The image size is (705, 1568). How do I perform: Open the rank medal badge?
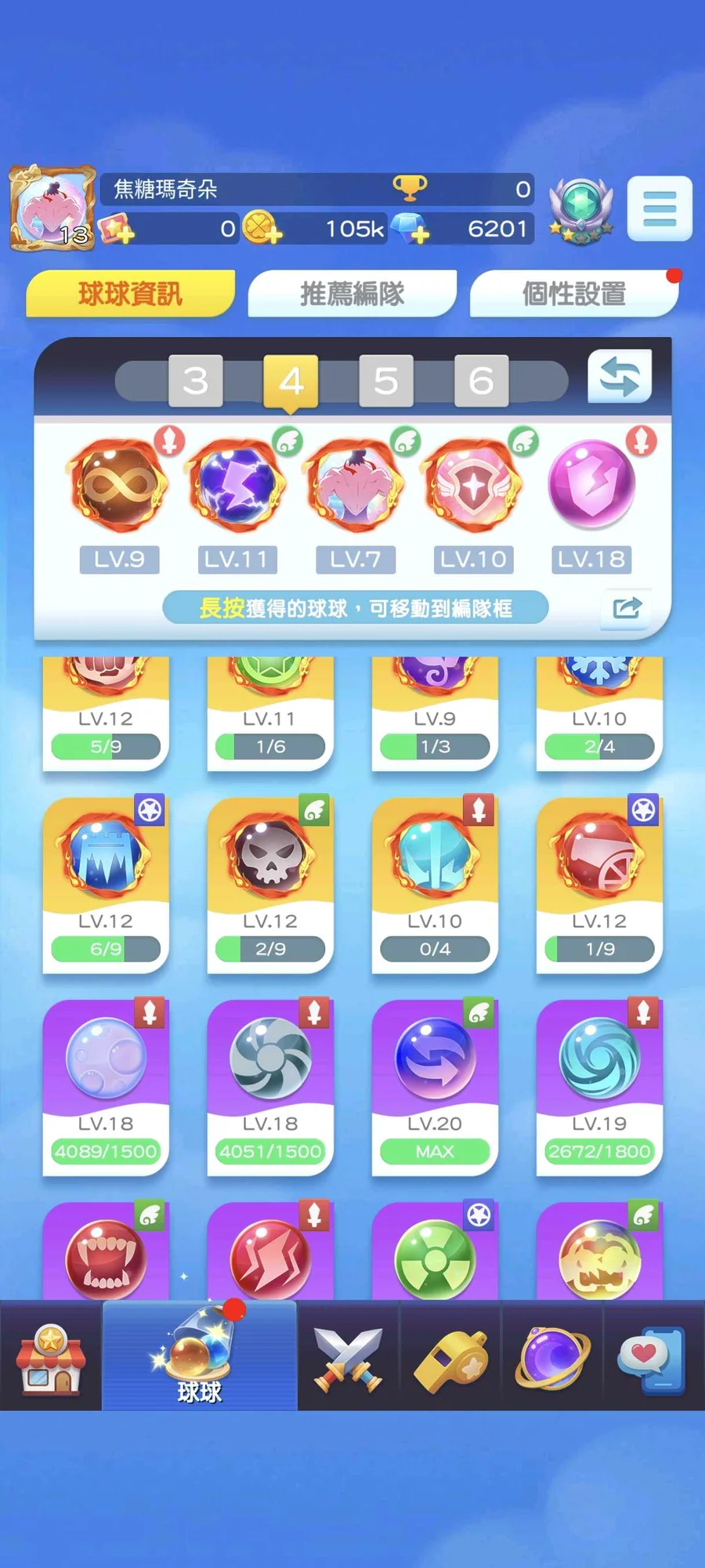580,208
